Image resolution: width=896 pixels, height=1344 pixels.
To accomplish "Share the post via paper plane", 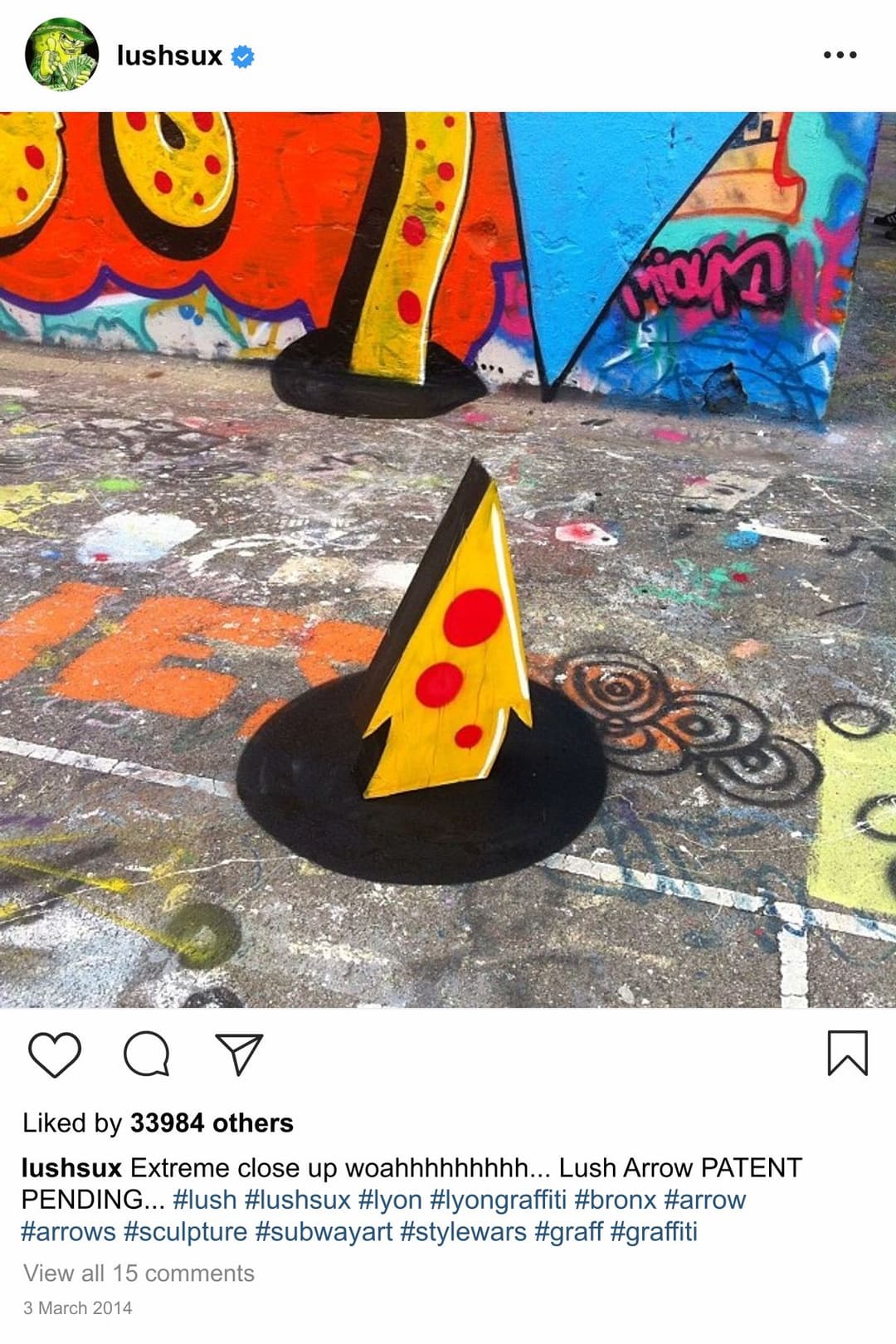I will (x=239, y=1054).
